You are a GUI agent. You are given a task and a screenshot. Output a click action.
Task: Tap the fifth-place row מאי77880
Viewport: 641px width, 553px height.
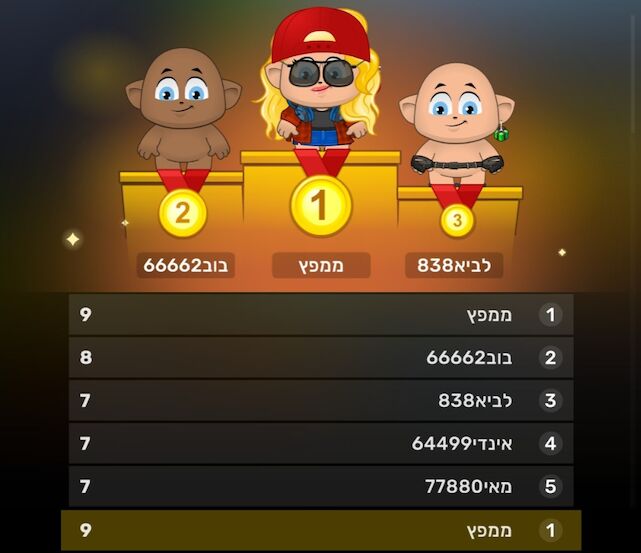[x=320, y=487]
